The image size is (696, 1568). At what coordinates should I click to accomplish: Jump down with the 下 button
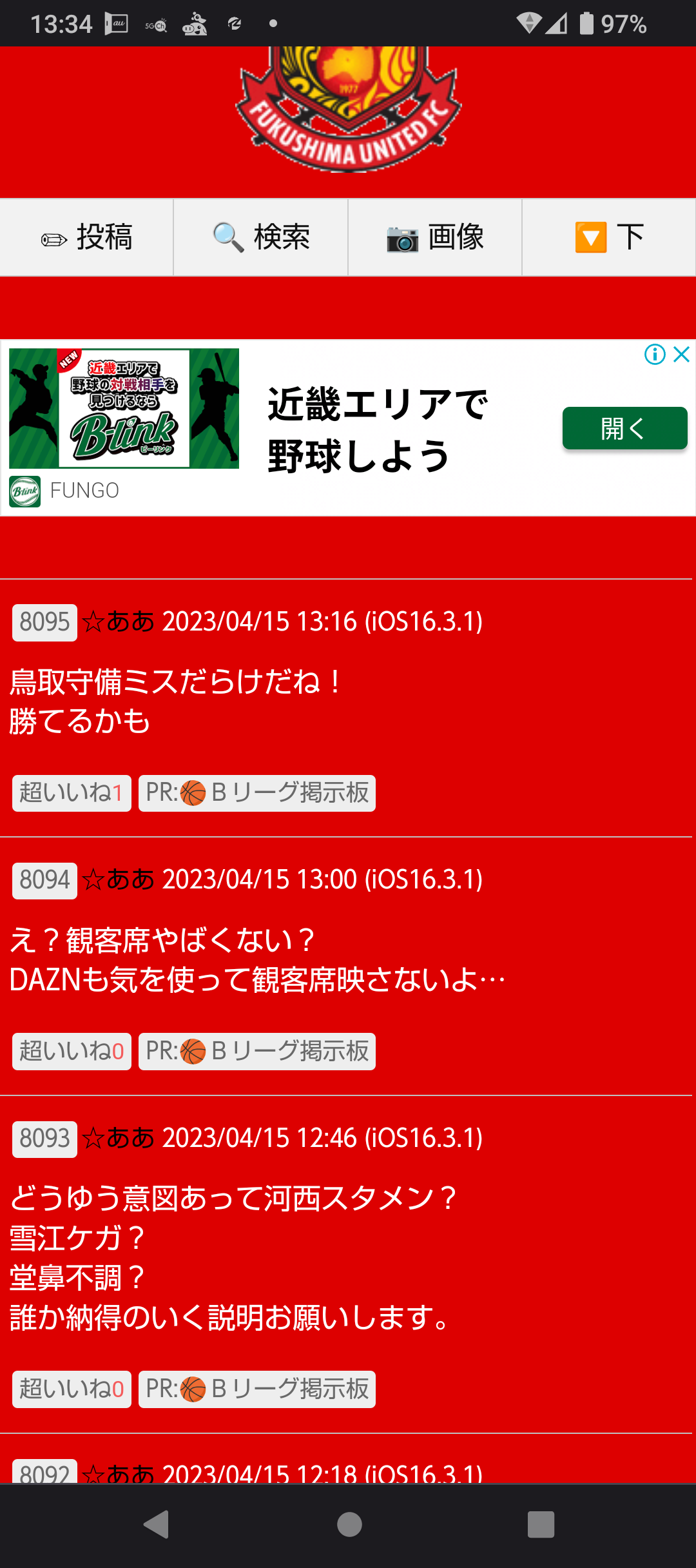click(x=609, y=237)
